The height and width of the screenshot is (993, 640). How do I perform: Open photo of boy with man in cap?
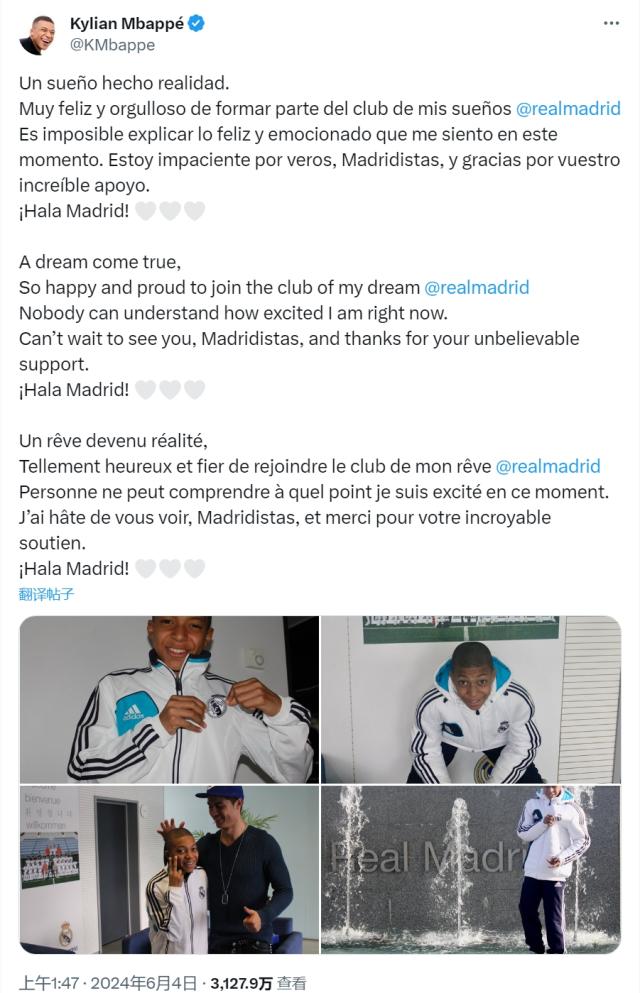tap(169, 869)
